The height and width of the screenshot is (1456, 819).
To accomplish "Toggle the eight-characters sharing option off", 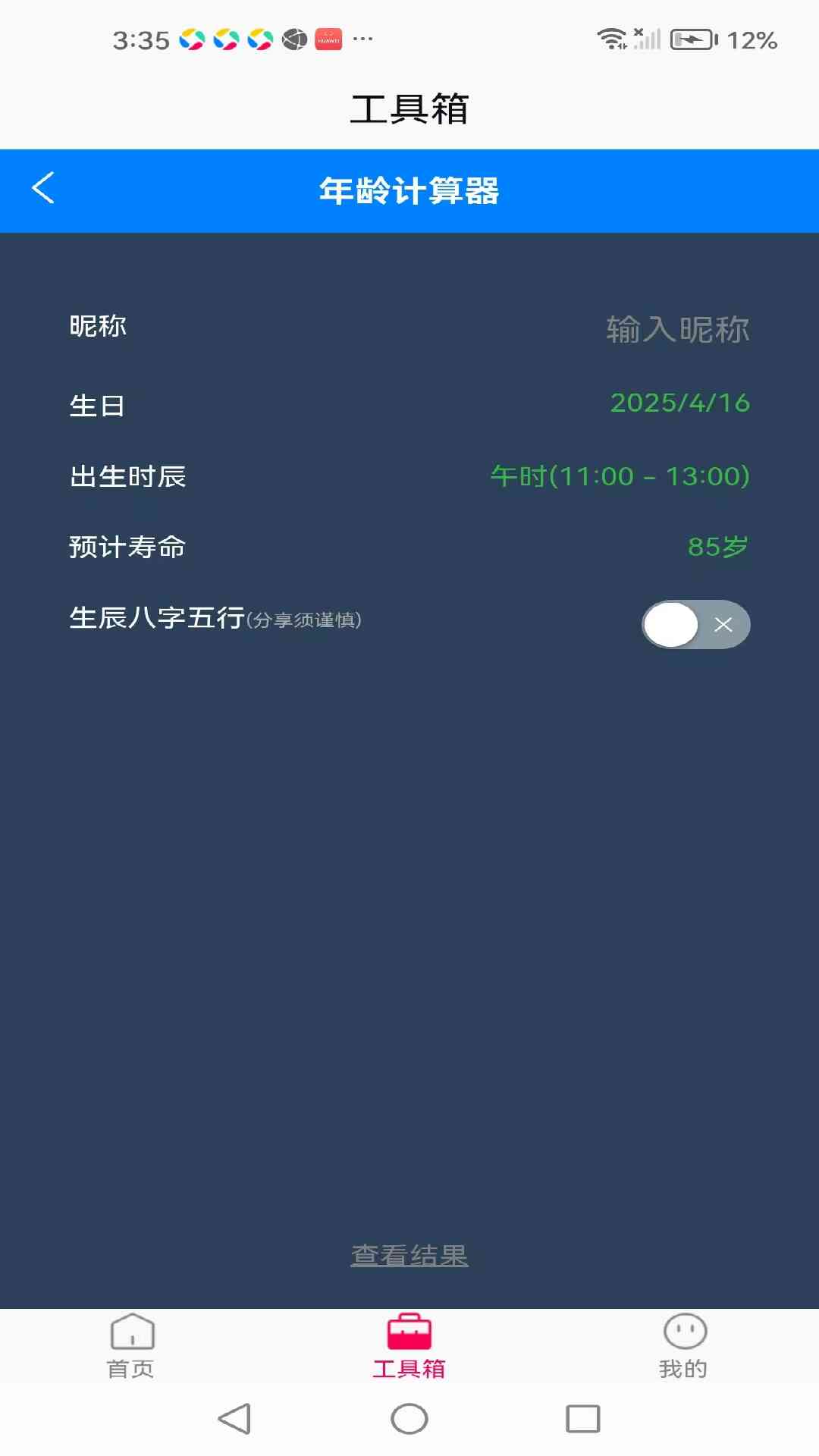I will [x=695, y=624].
